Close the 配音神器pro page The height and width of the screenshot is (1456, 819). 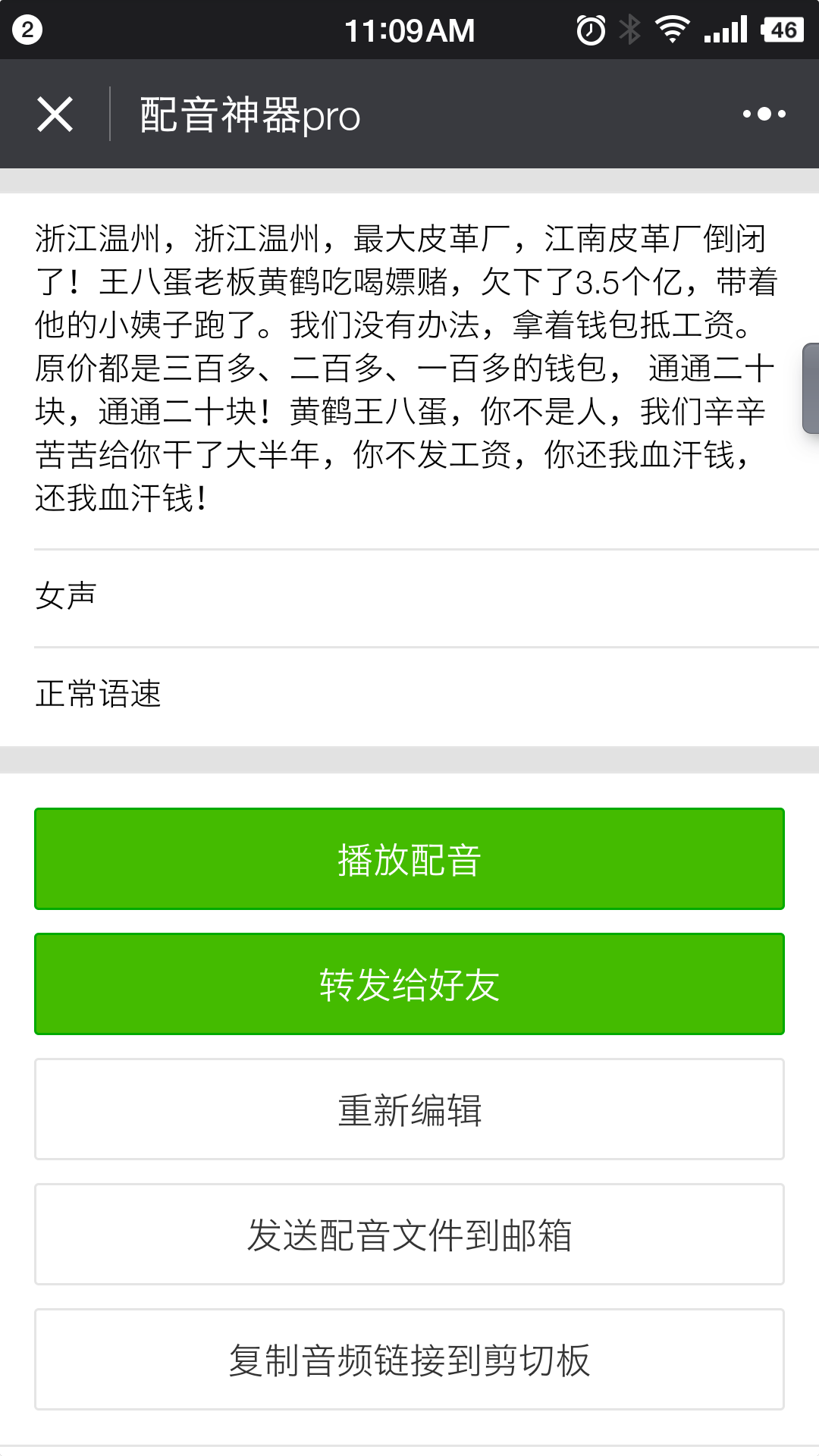[55, 115]
